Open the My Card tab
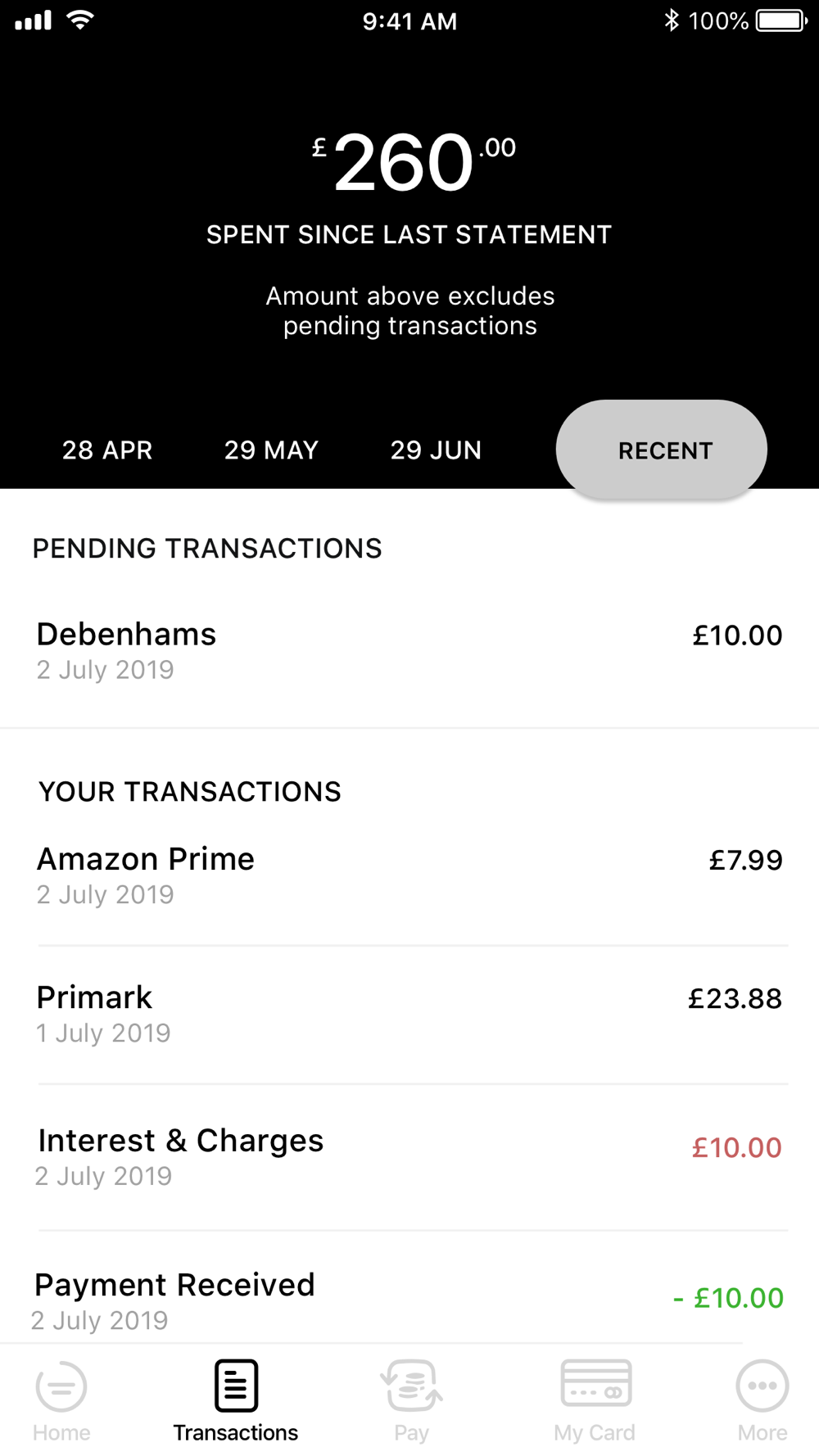 click(x=595, y=1401)
